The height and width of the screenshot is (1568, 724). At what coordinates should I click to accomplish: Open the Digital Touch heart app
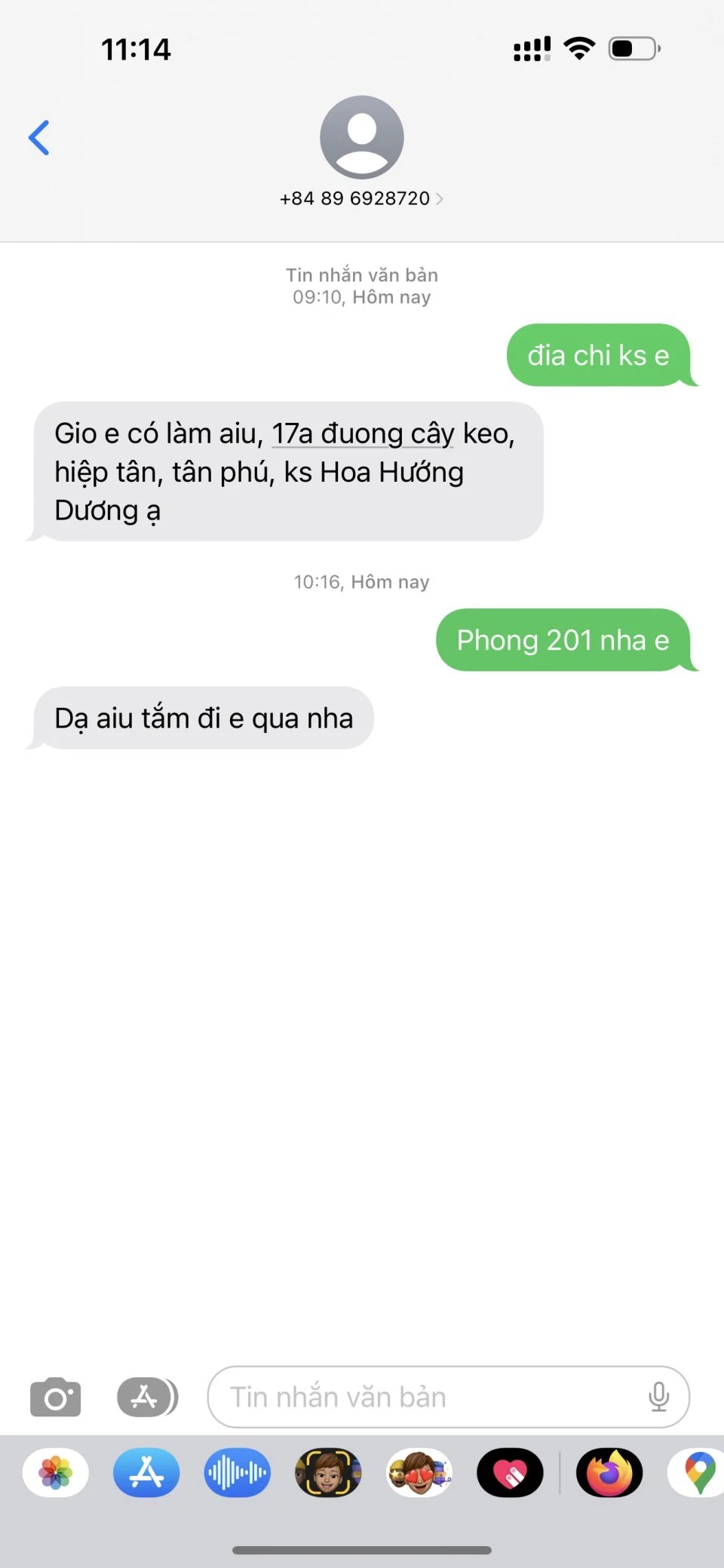(510, 1472)
